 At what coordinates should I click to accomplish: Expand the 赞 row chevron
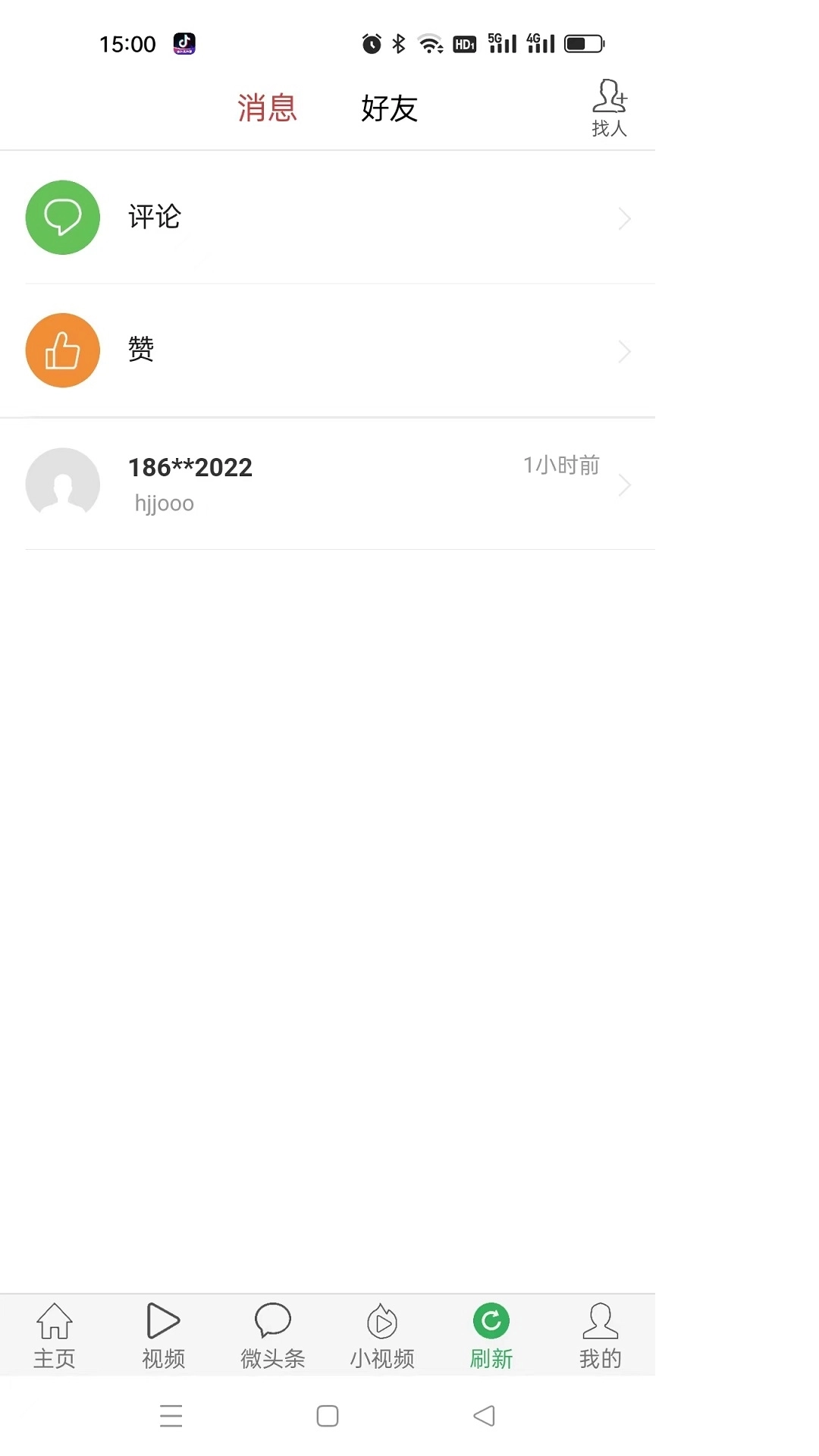[x=624, y=351]
